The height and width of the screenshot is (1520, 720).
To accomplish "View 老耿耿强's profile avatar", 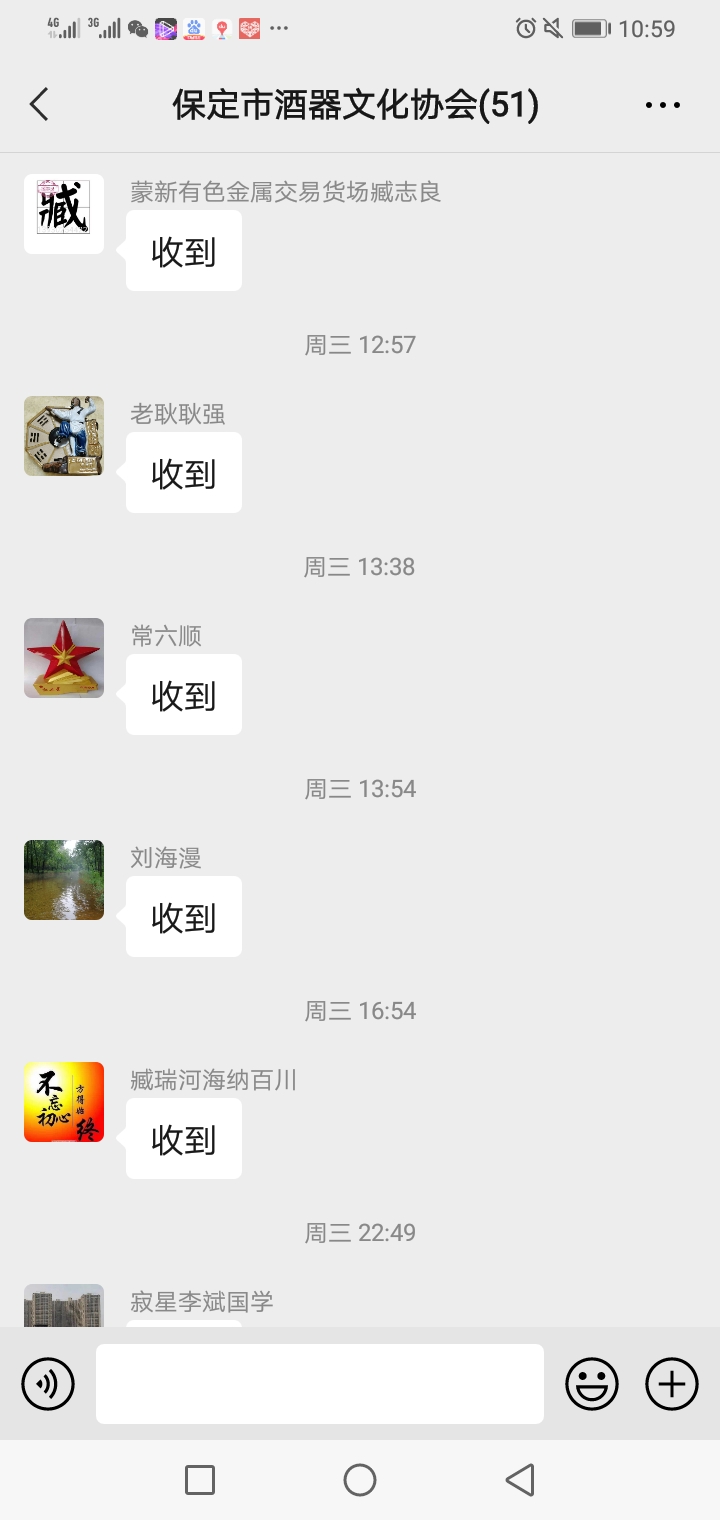I will click(x=64, y=436).
